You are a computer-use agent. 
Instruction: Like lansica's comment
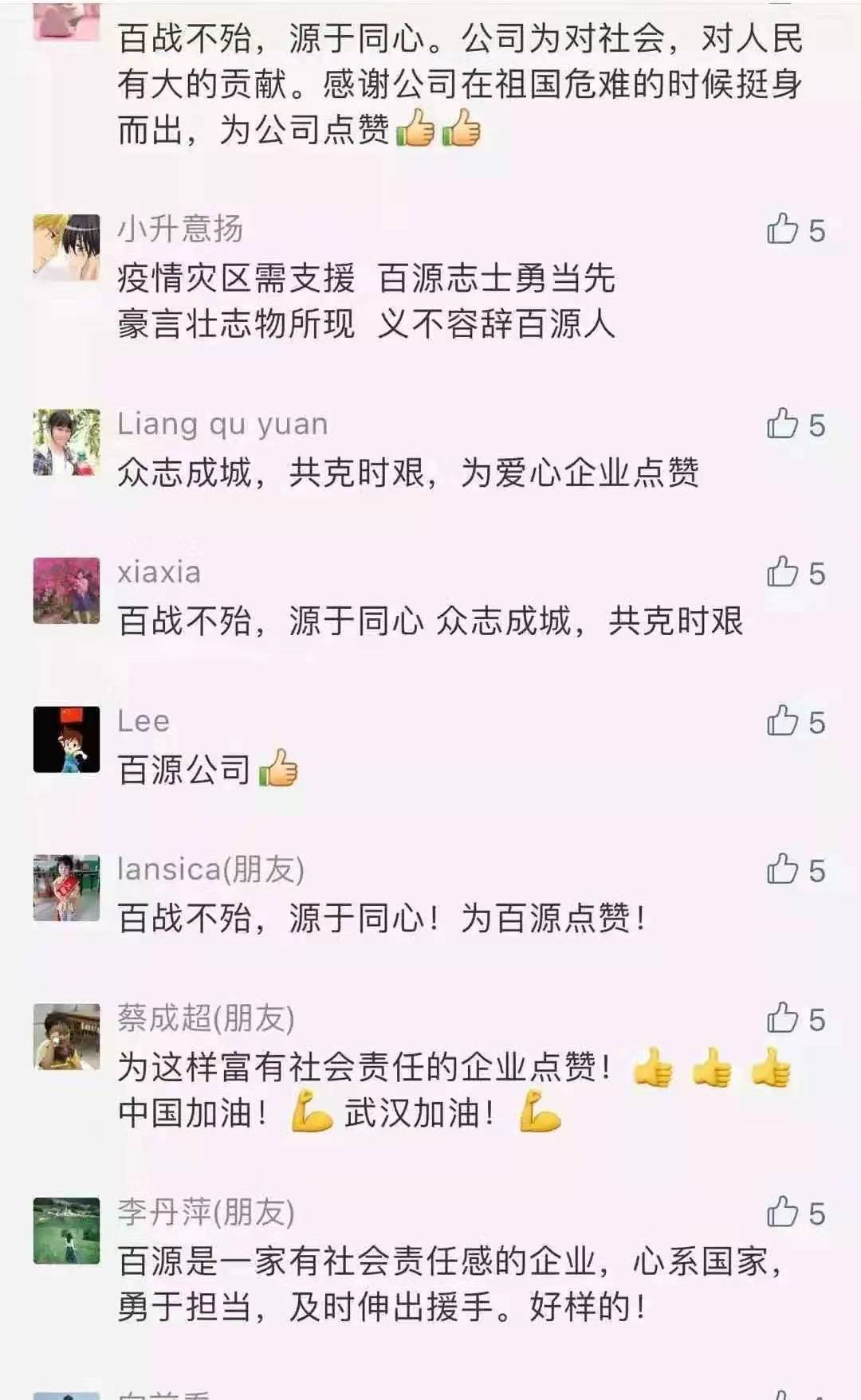click(783, 869)
